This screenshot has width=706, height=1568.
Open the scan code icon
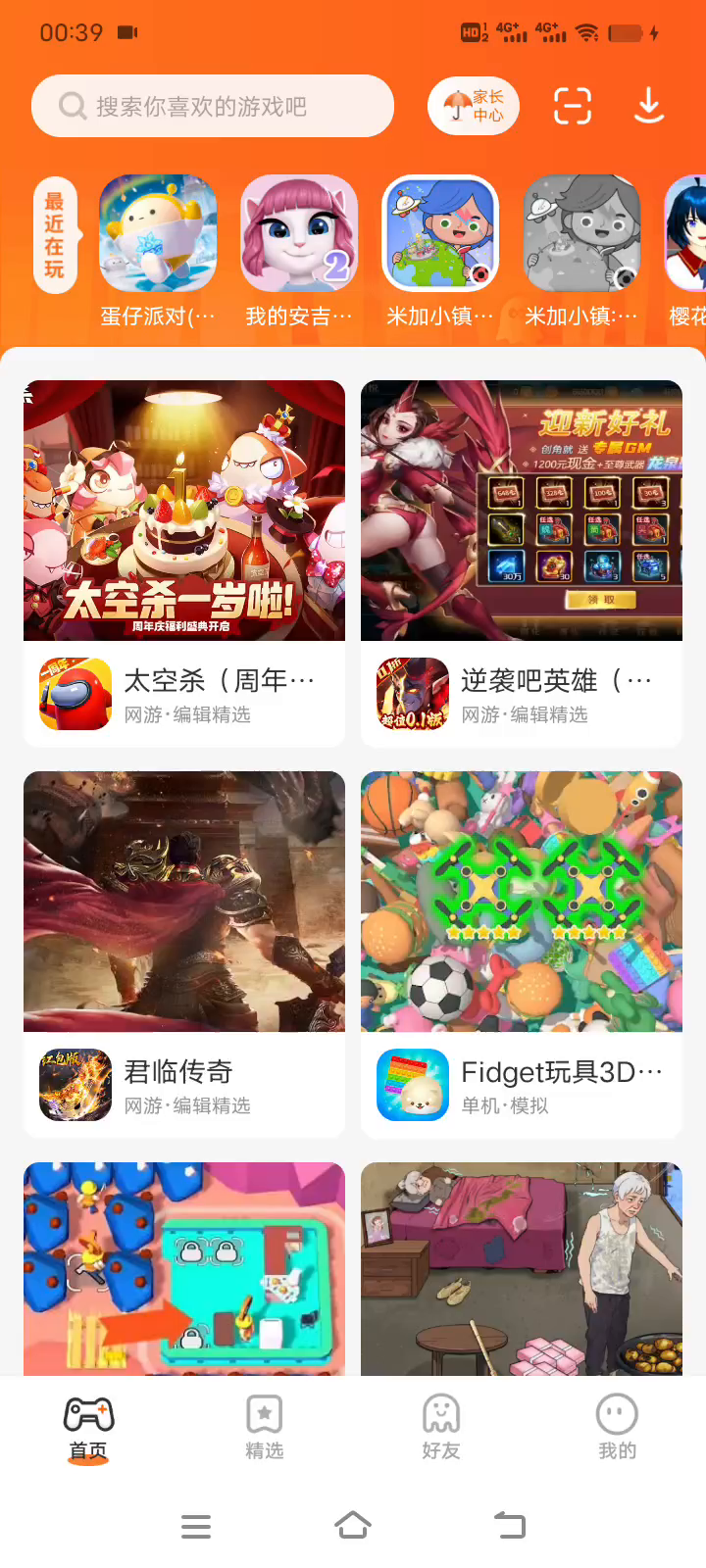tap(573, 106)
